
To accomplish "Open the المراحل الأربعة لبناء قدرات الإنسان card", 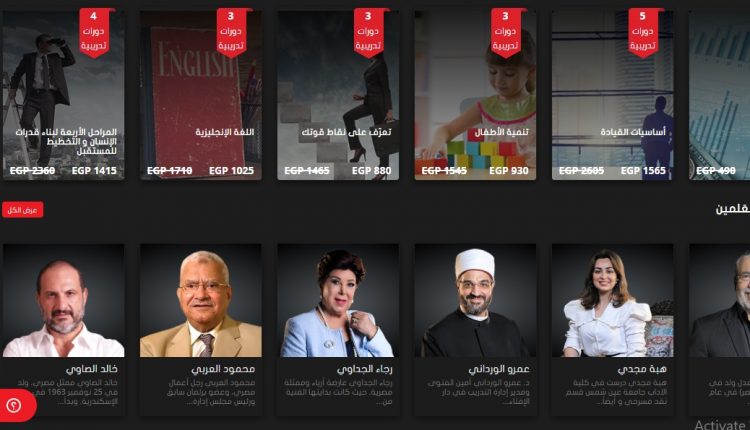I will click(62, 95).
